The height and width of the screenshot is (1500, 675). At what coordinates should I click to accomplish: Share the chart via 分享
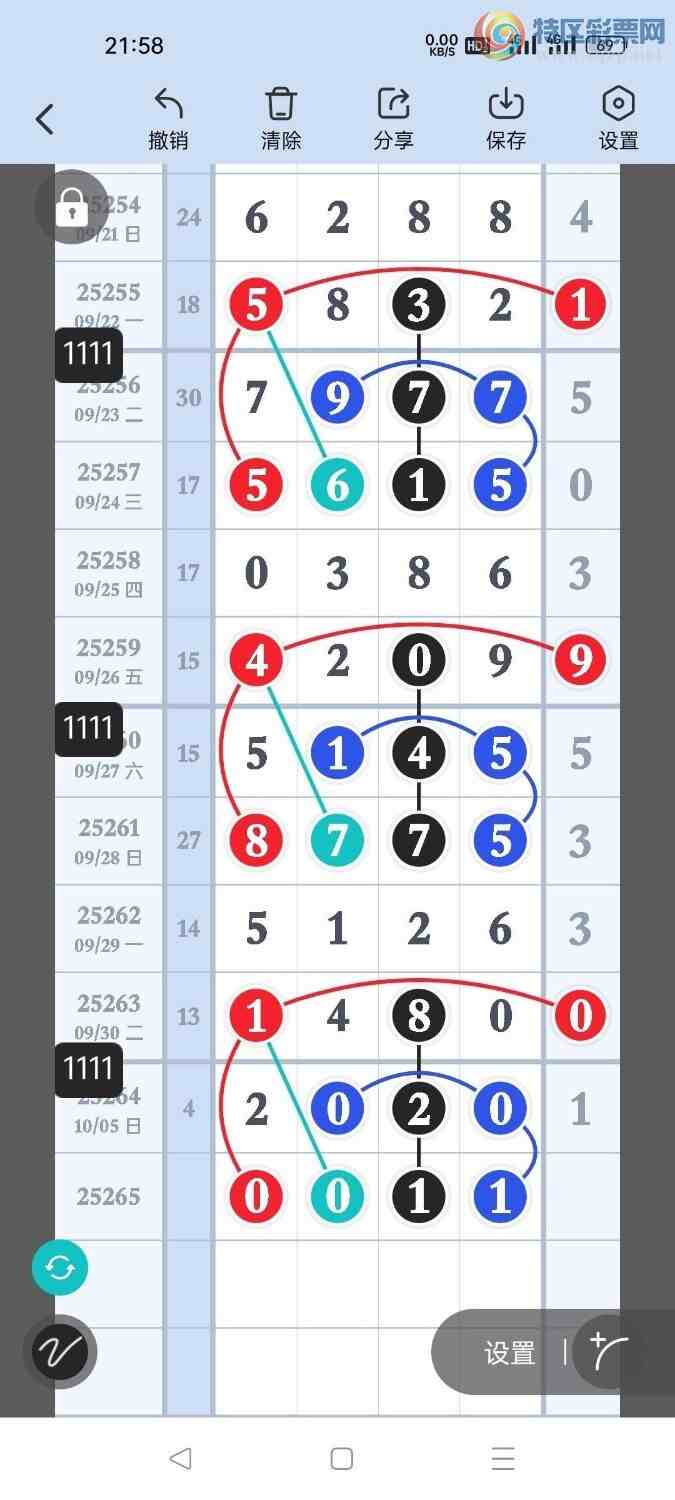pyautogui.click(x=394, y=119)
